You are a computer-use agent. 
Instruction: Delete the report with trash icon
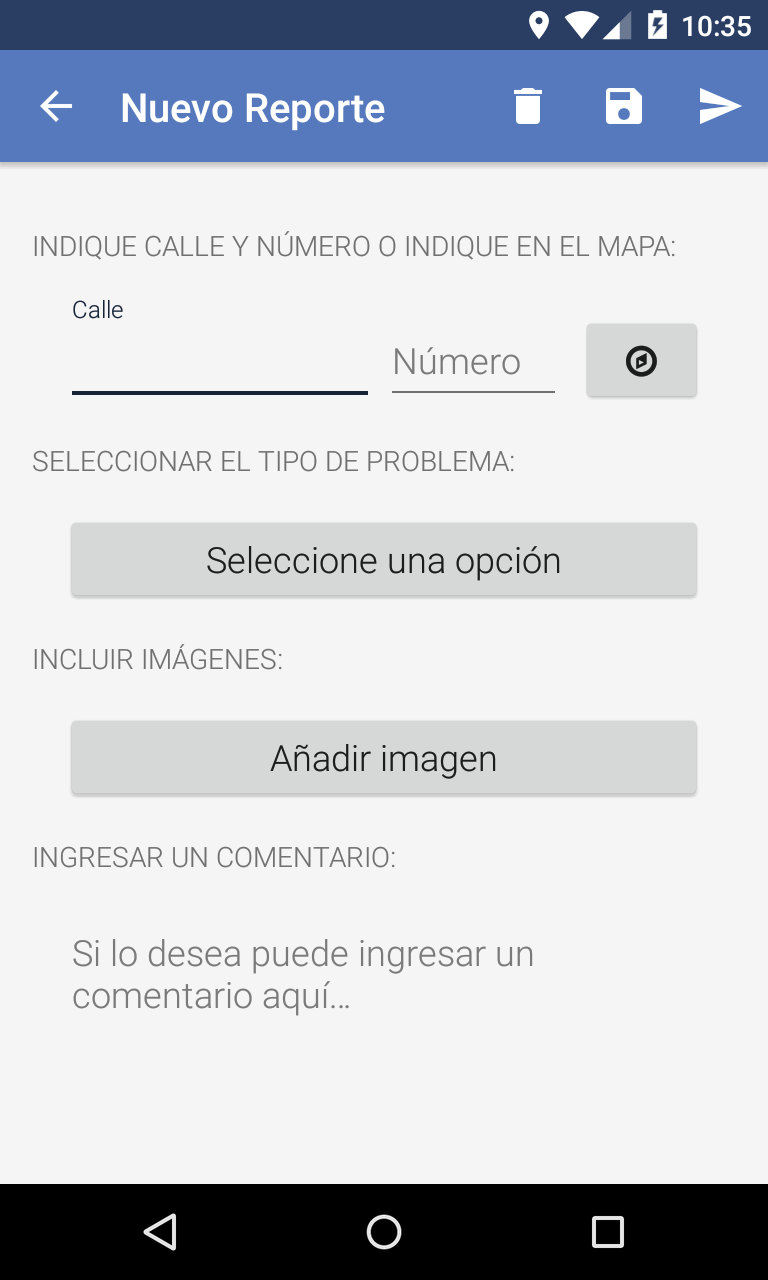pos(528,106)
